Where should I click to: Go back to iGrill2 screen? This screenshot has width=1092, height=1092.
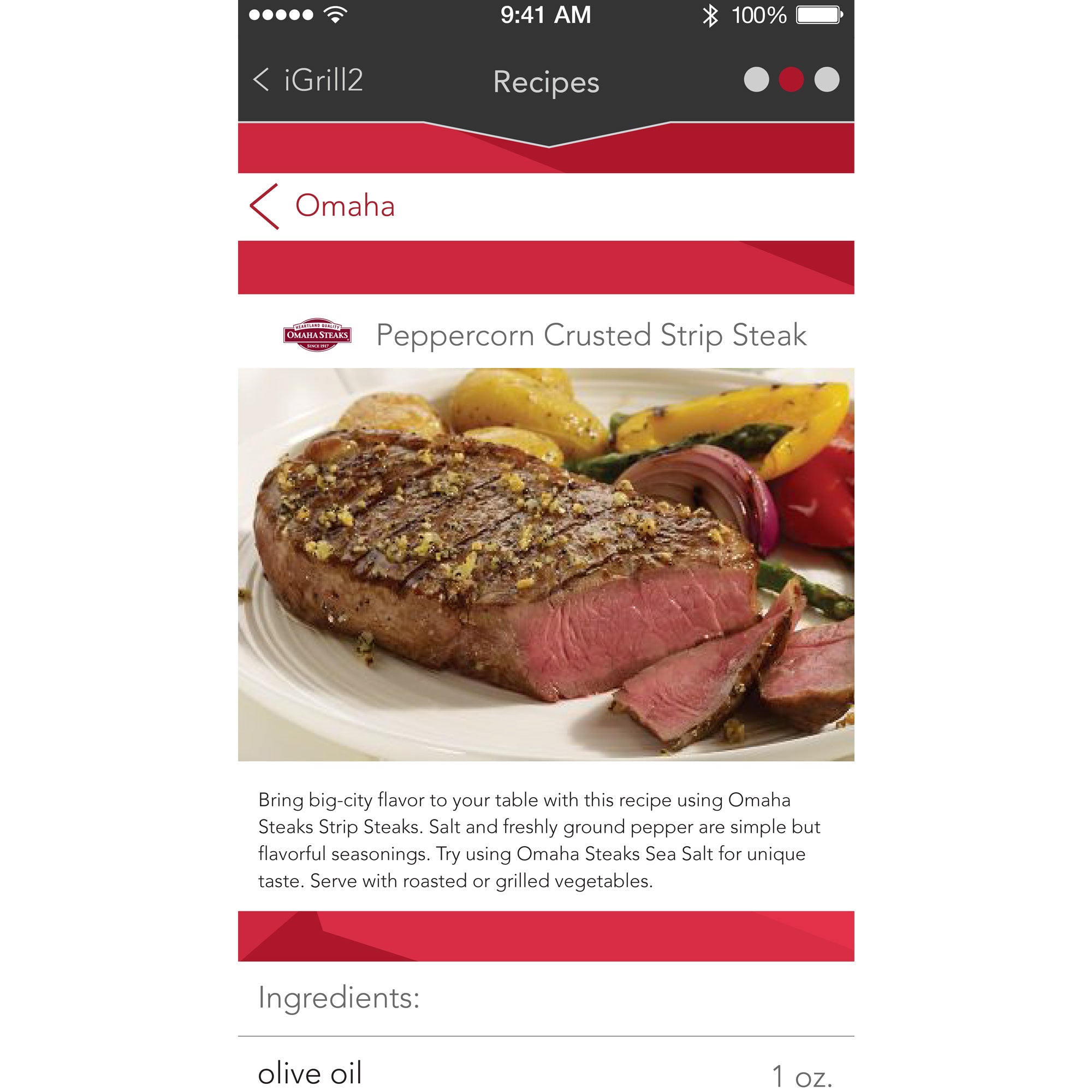(308, 80)
